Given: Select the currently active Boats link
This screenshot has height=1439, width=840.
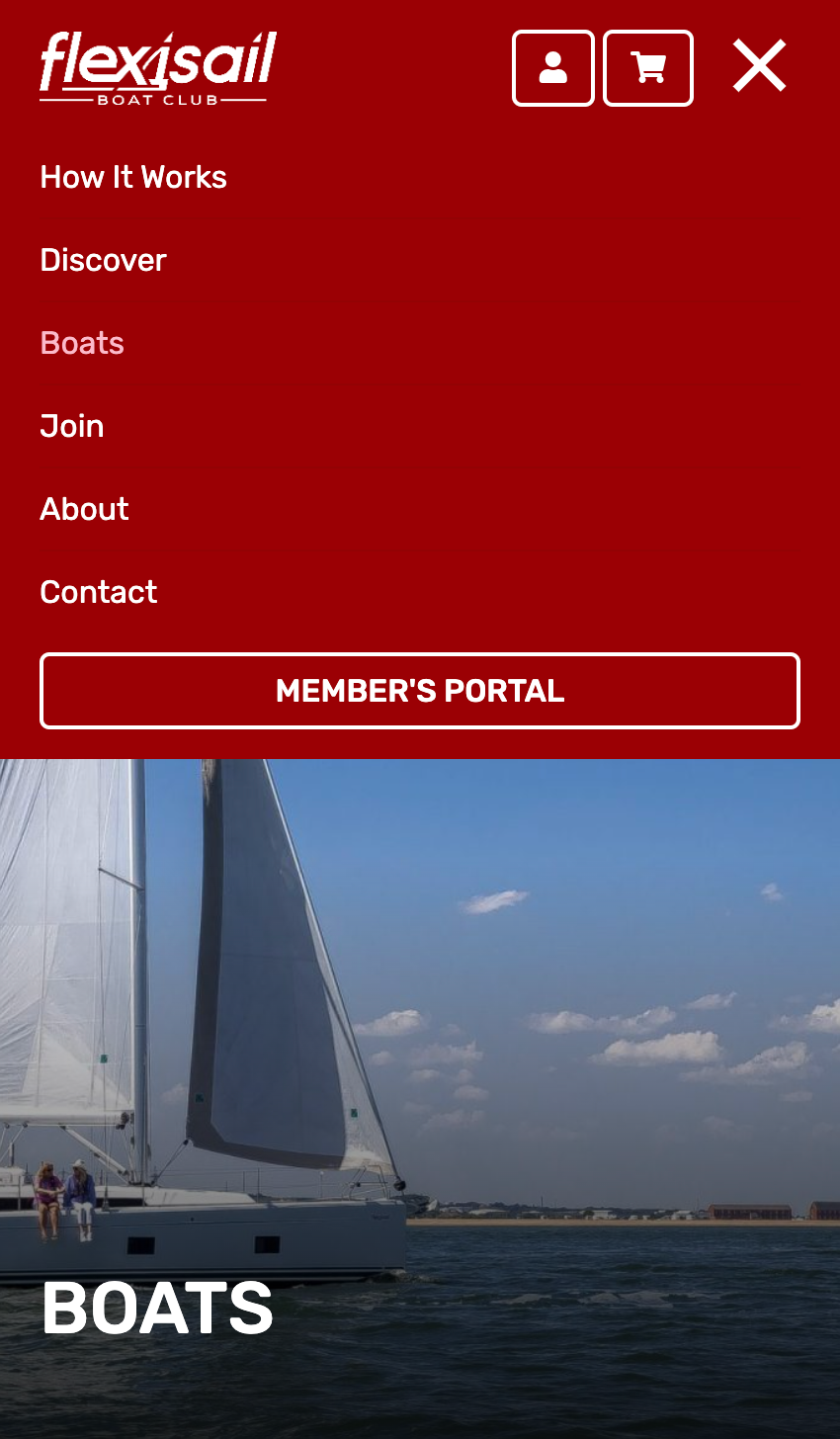Looking at the screenshot, I should pyautogui.click(x=82, y=344).
